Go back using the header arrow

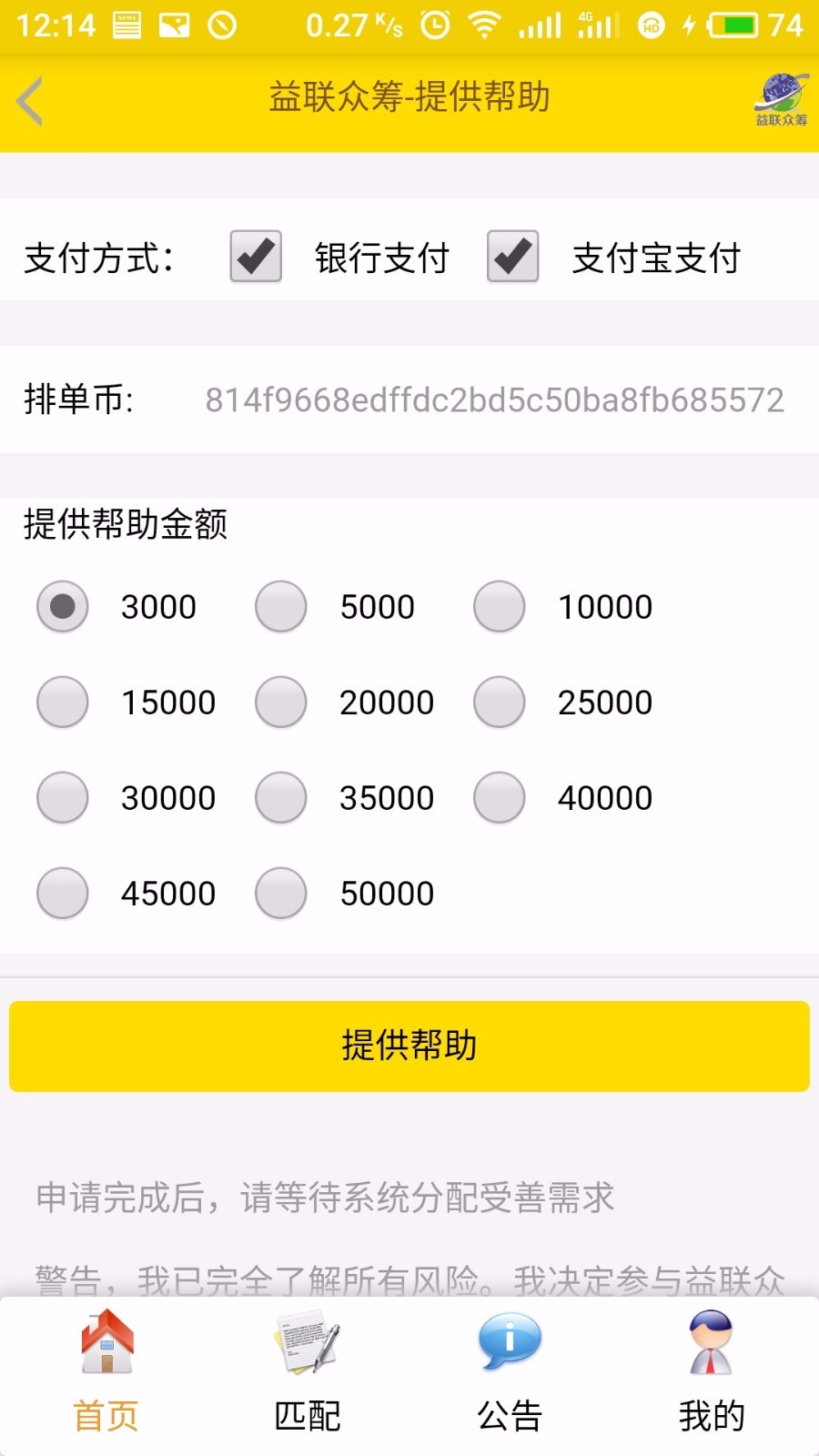(x=30, y=101)
